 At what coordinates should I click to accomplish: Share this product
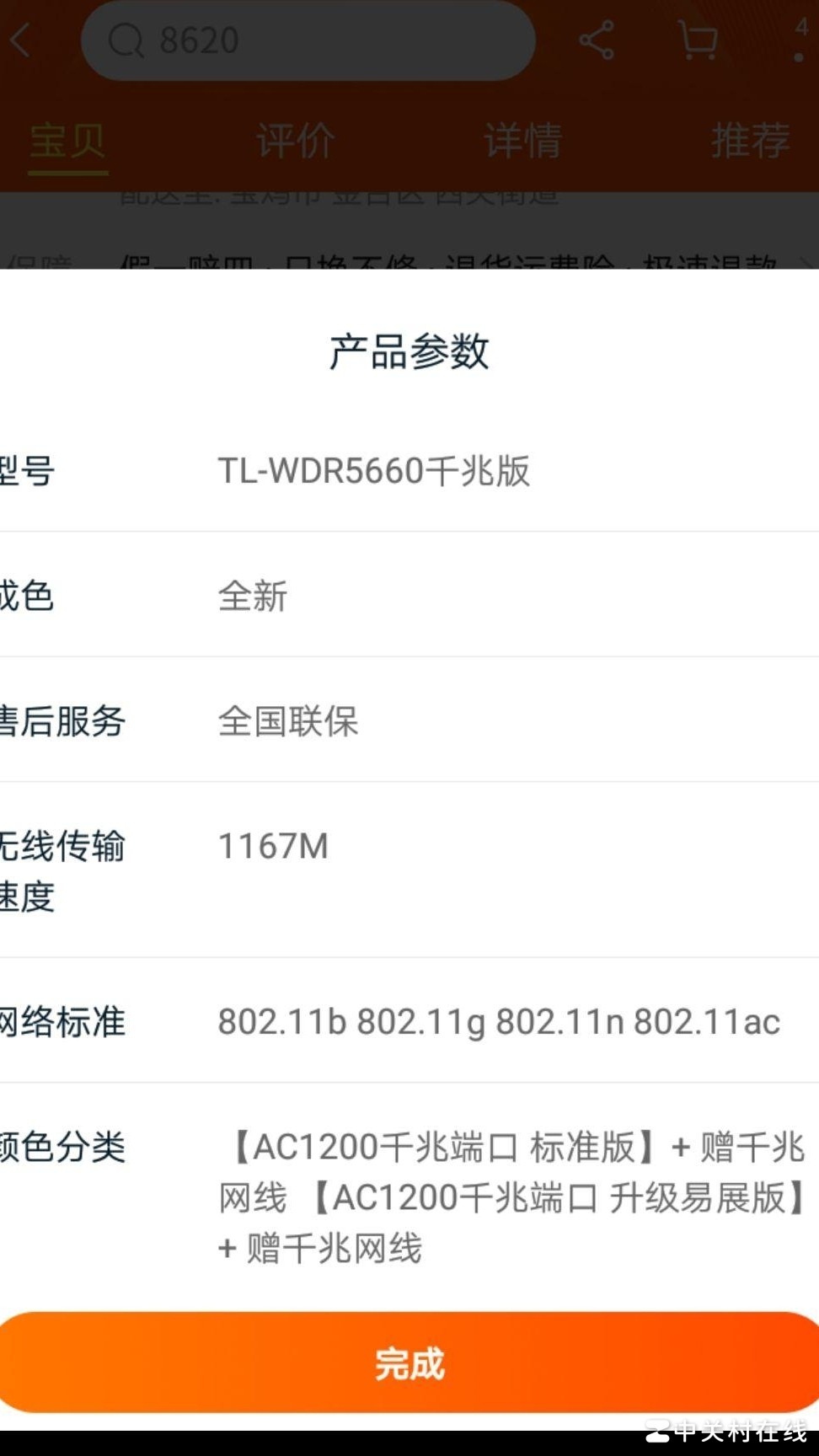(597, 40)
